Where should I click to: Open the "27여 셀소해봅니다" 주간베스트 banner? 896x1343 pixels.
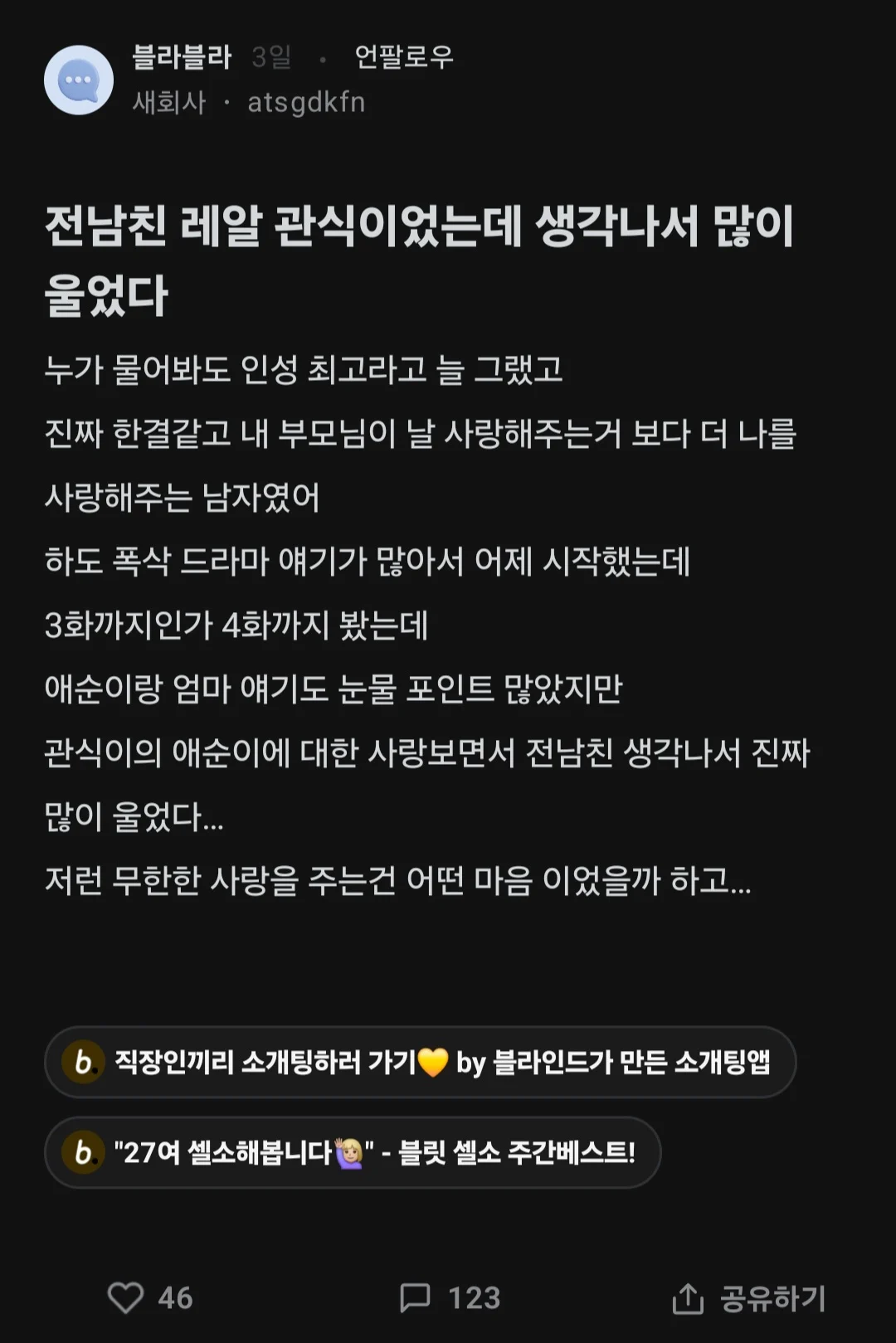(x=353, y=1152)
